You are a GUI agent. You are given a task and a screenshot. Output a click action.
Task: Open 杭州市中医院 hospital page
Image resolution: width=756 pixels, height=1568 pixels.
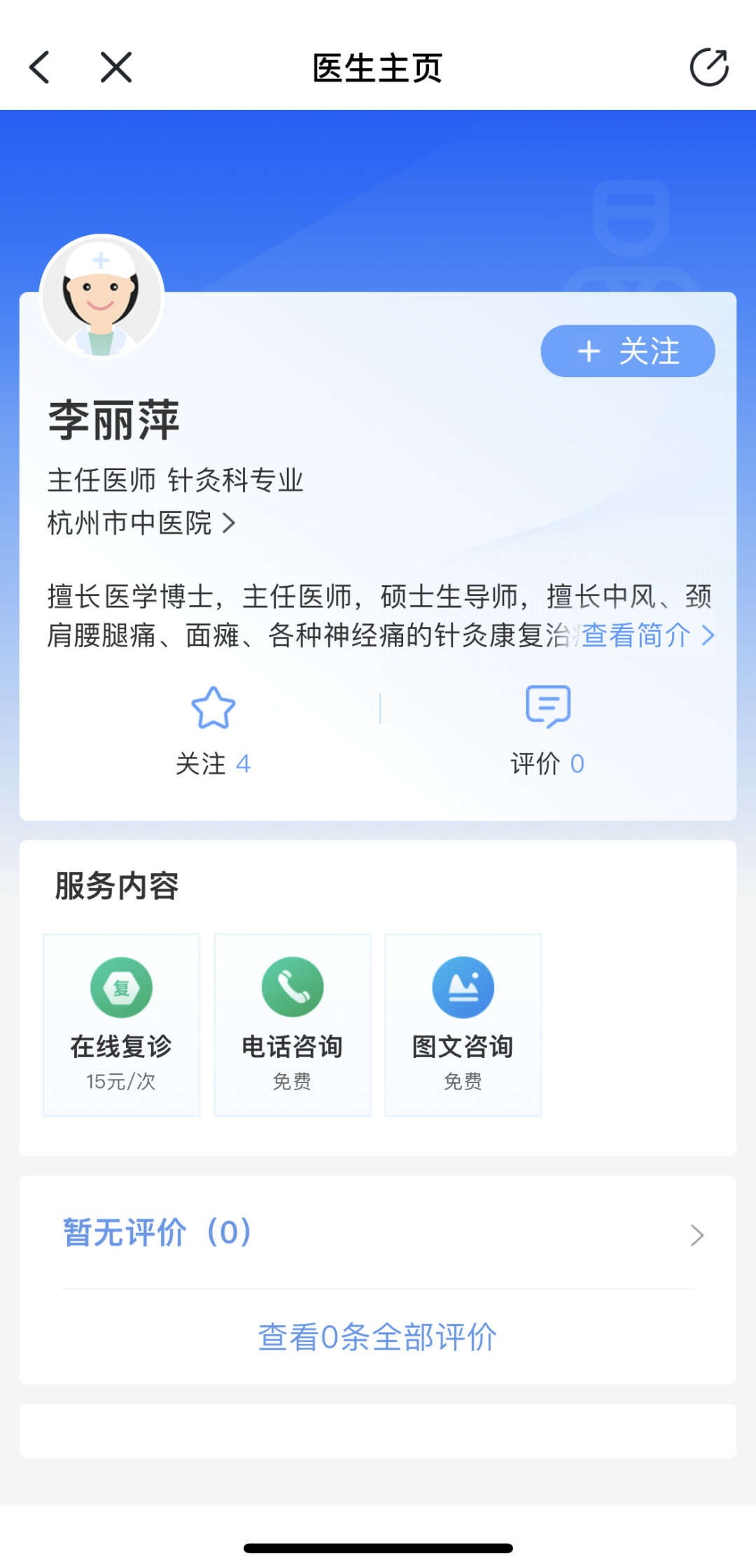tap(141, 523)
